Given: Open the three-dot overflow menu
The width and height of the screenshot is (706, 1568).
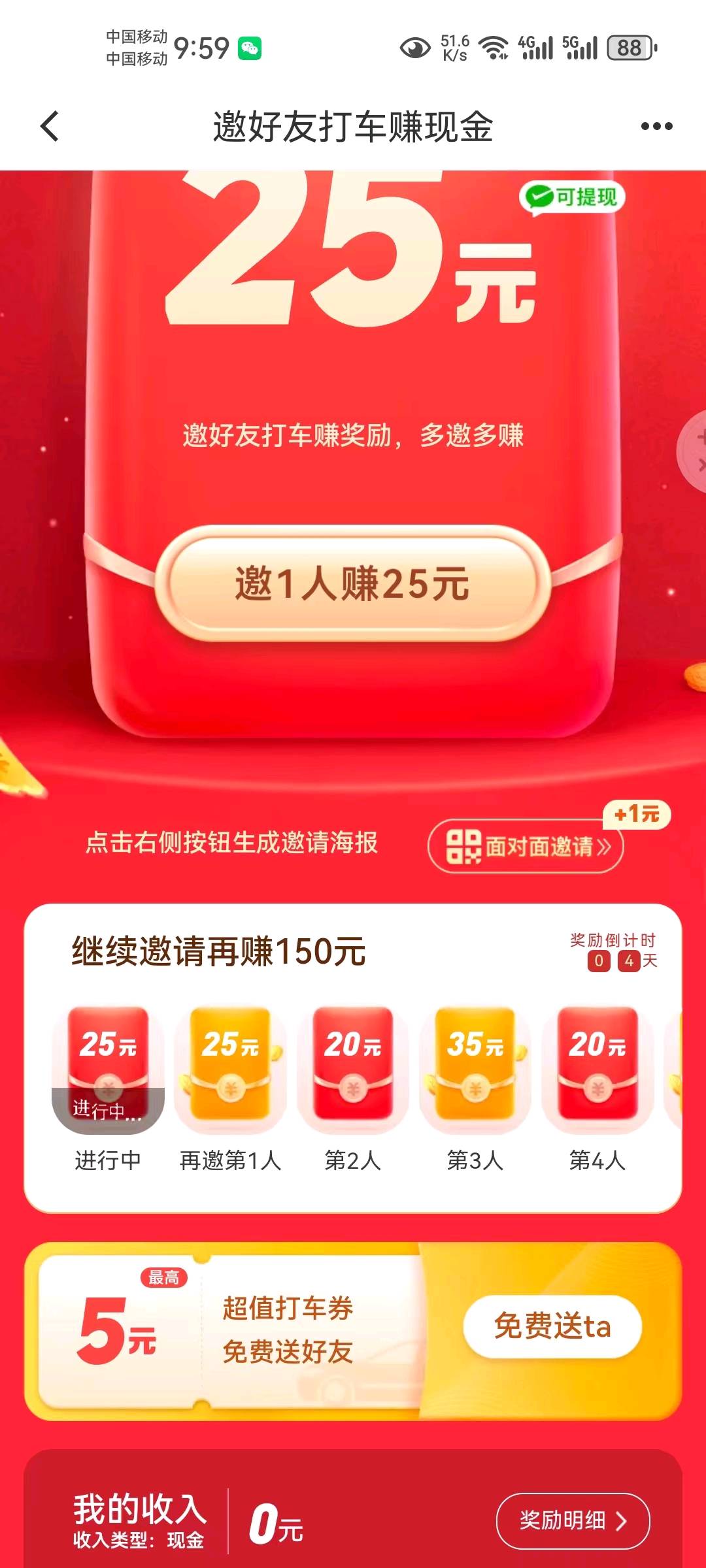Looking at the screenshot, I should tap(656, 126).
